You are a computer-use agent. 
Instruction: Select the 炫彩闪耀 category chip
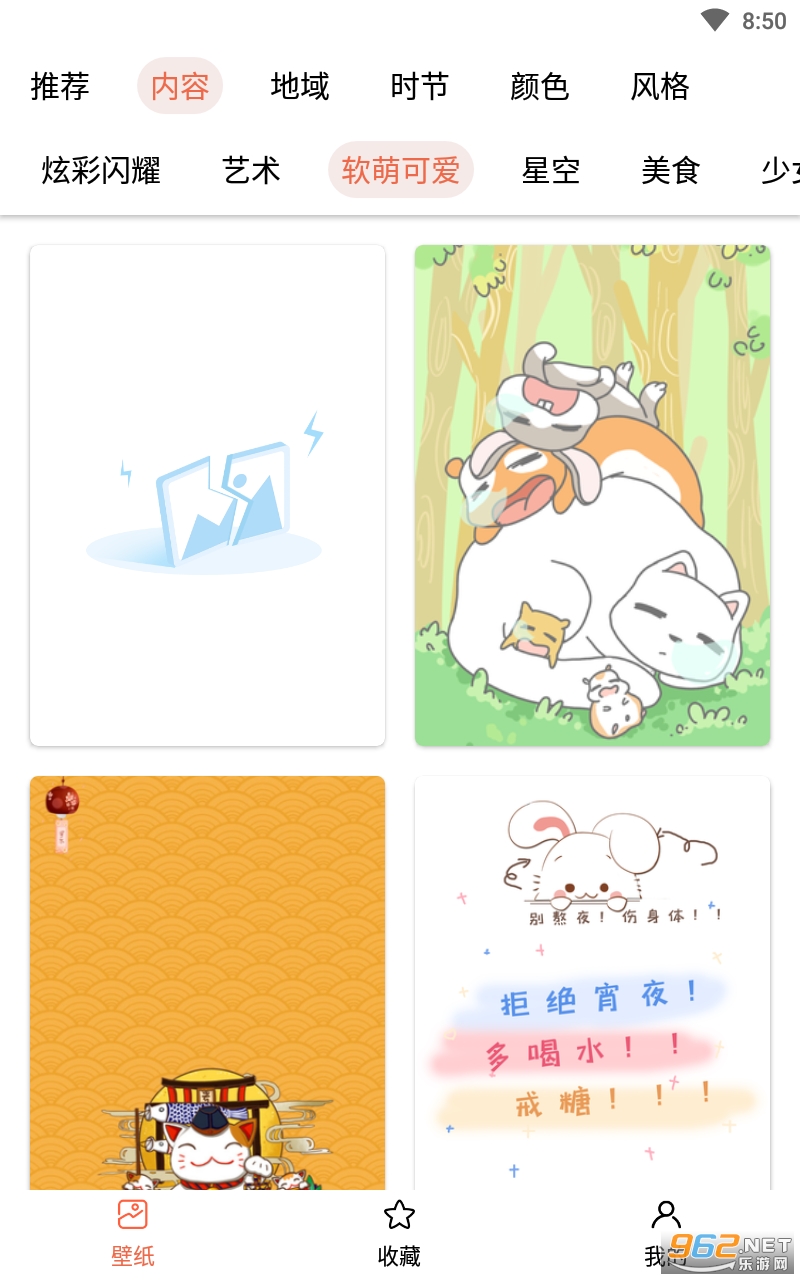(101, 170)
